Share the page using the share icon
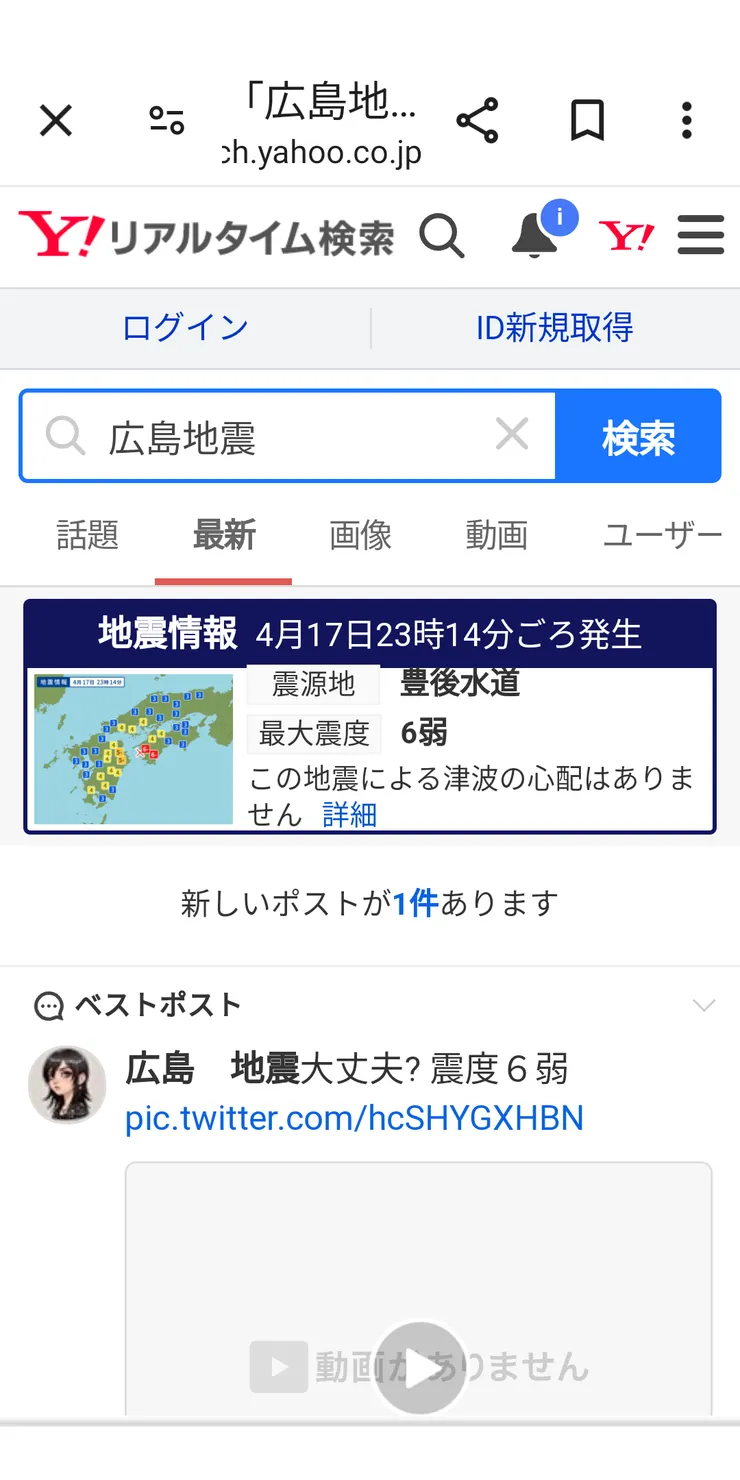Viewport: 740px width, 1480px height. [478, 119]
